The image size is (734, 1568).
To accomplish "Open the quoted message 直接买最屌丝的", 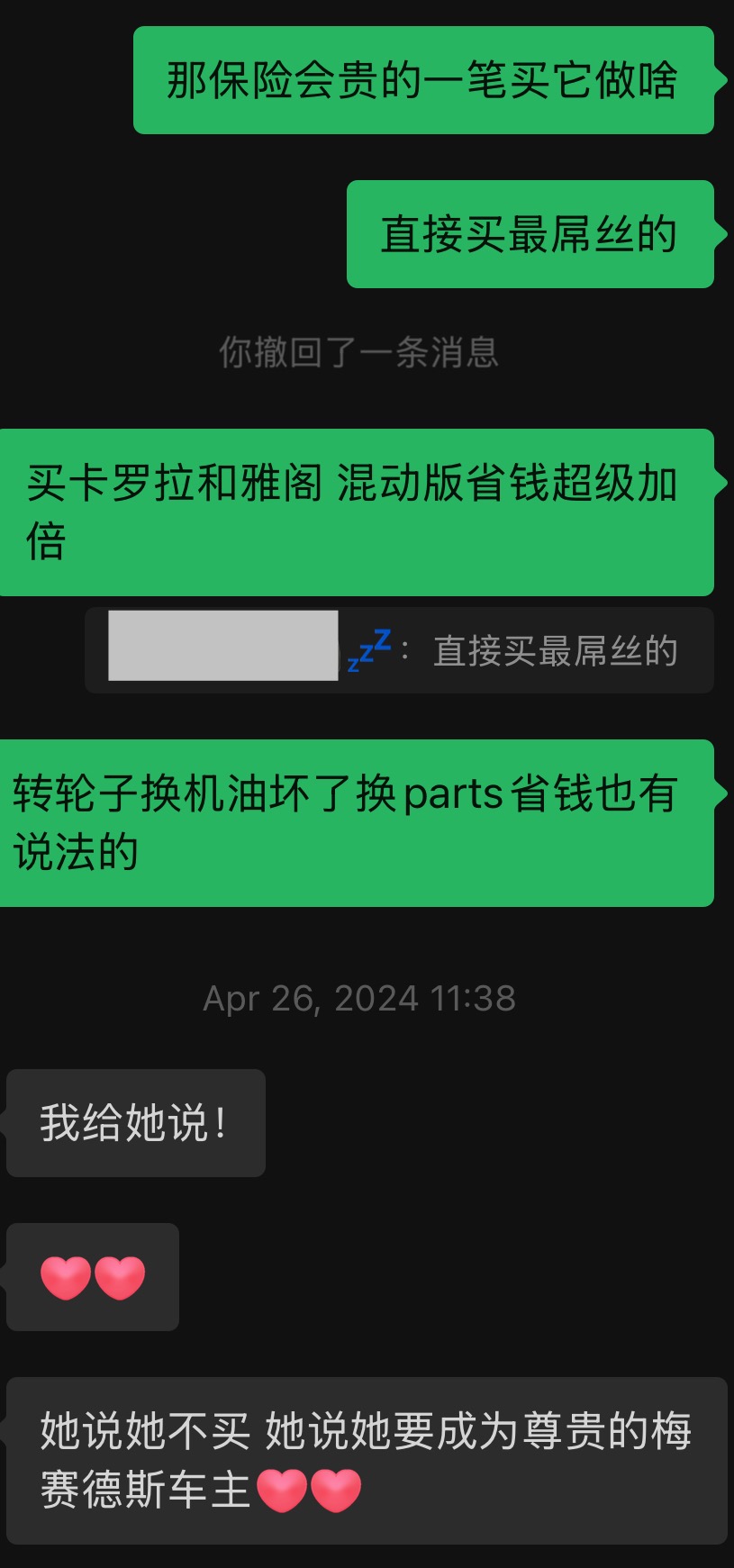I will point(399,650).
